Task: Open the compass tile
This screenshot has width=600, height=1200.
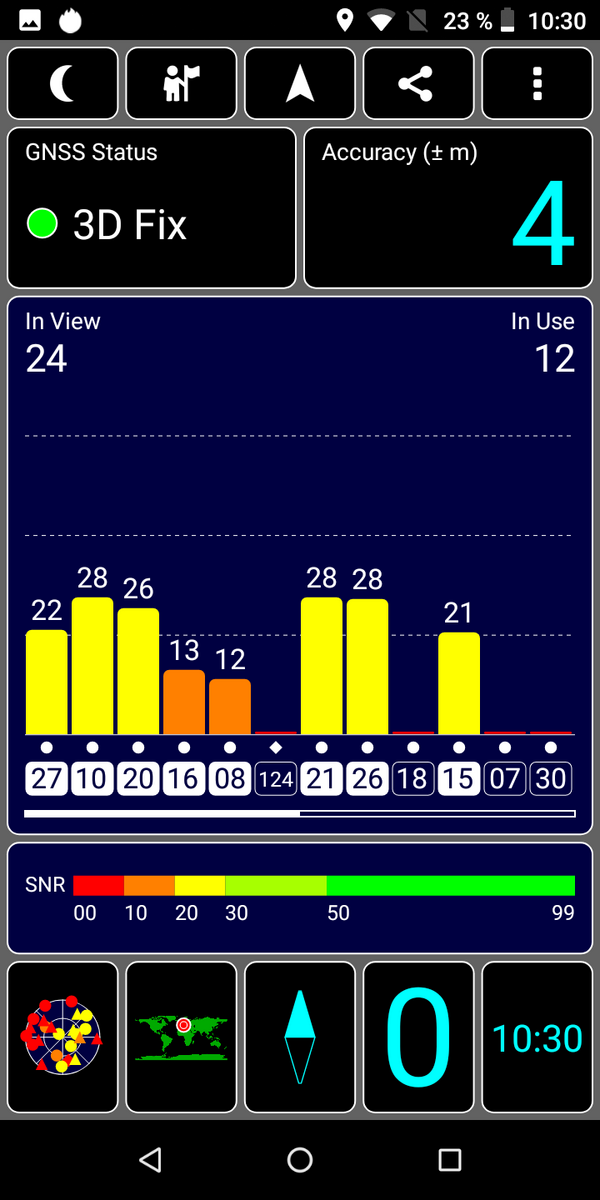Action: [300, 1038]
